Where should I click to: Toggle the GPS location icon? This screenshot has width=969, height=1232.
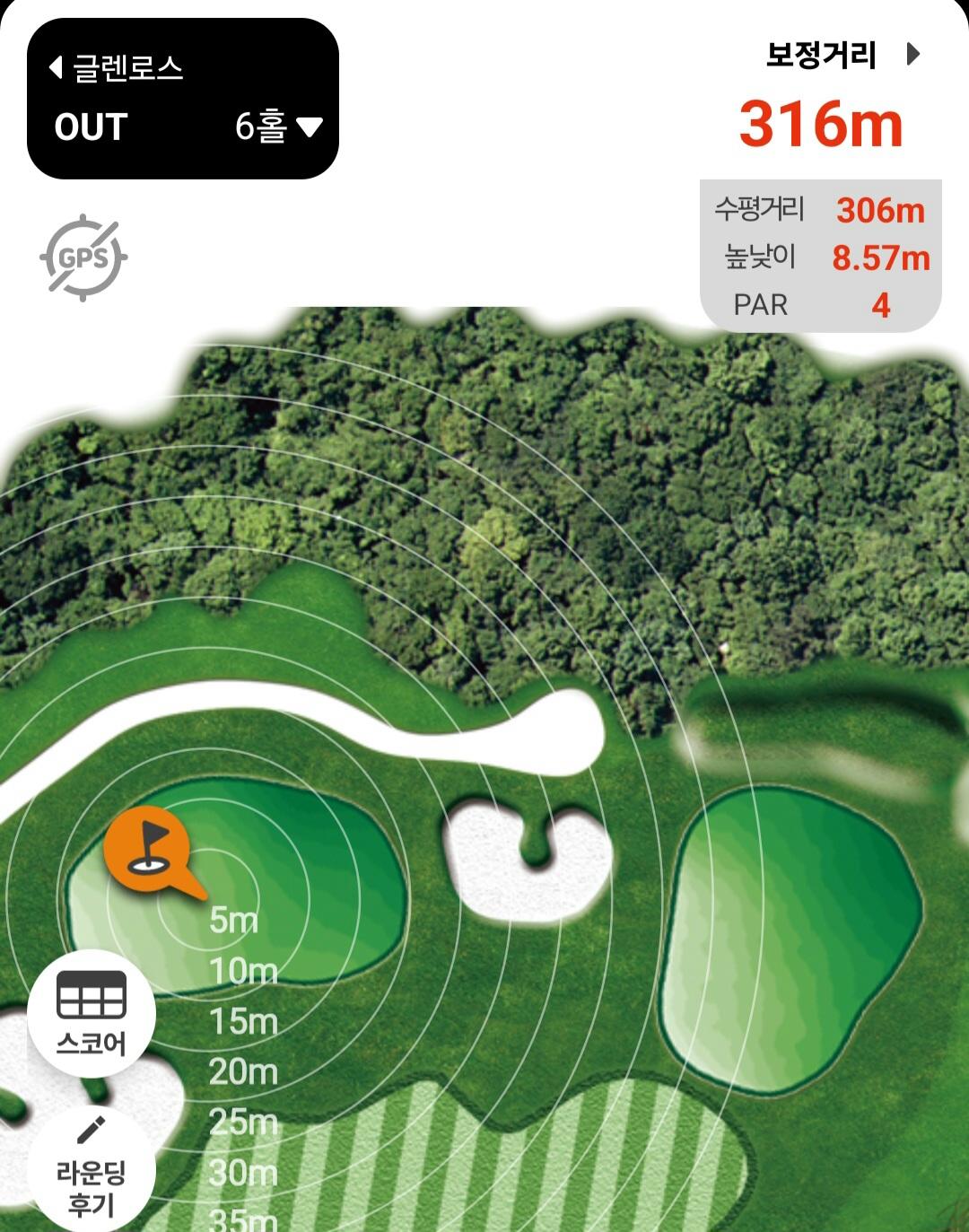coord(83,258)
